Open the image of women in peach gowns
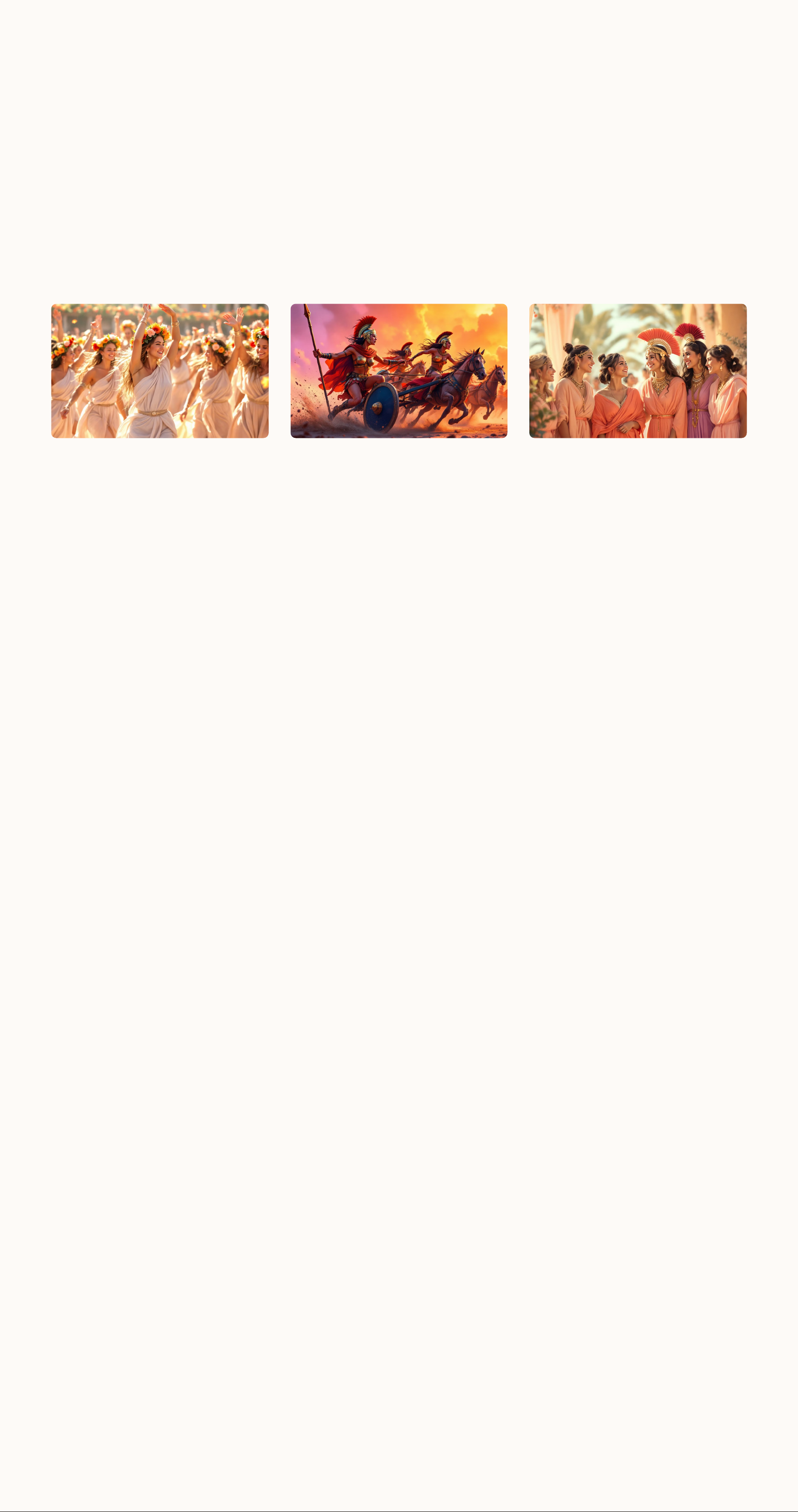Viewport: 798px width, 1512px height. [638, 370]
